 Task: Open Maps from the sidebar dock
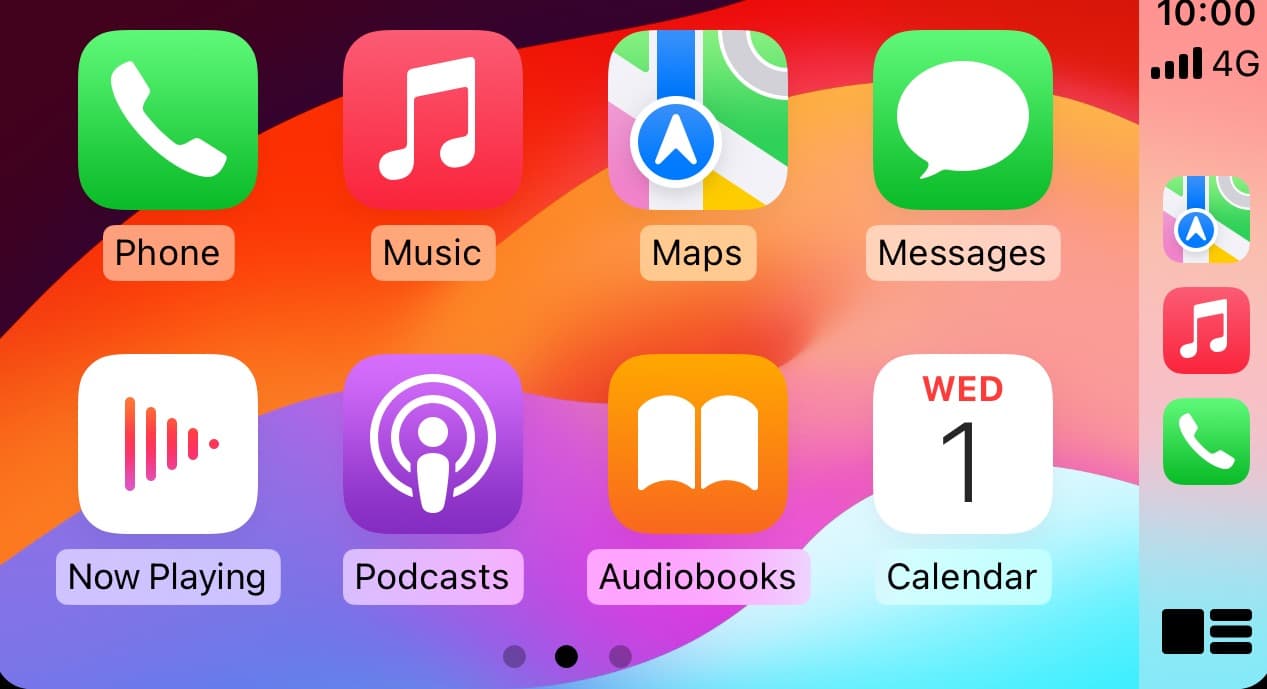click(x=1206, y=219)
